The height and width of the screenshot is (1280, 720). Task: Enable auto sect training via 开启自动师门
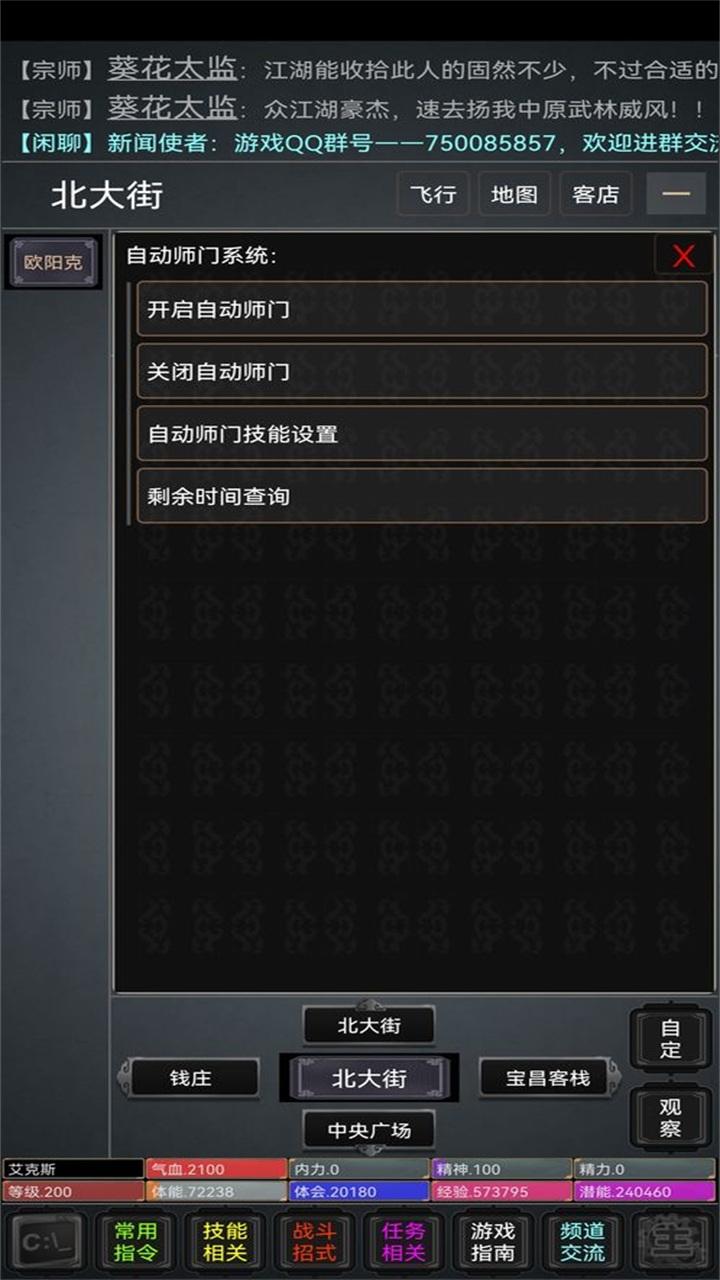point(422,309)
